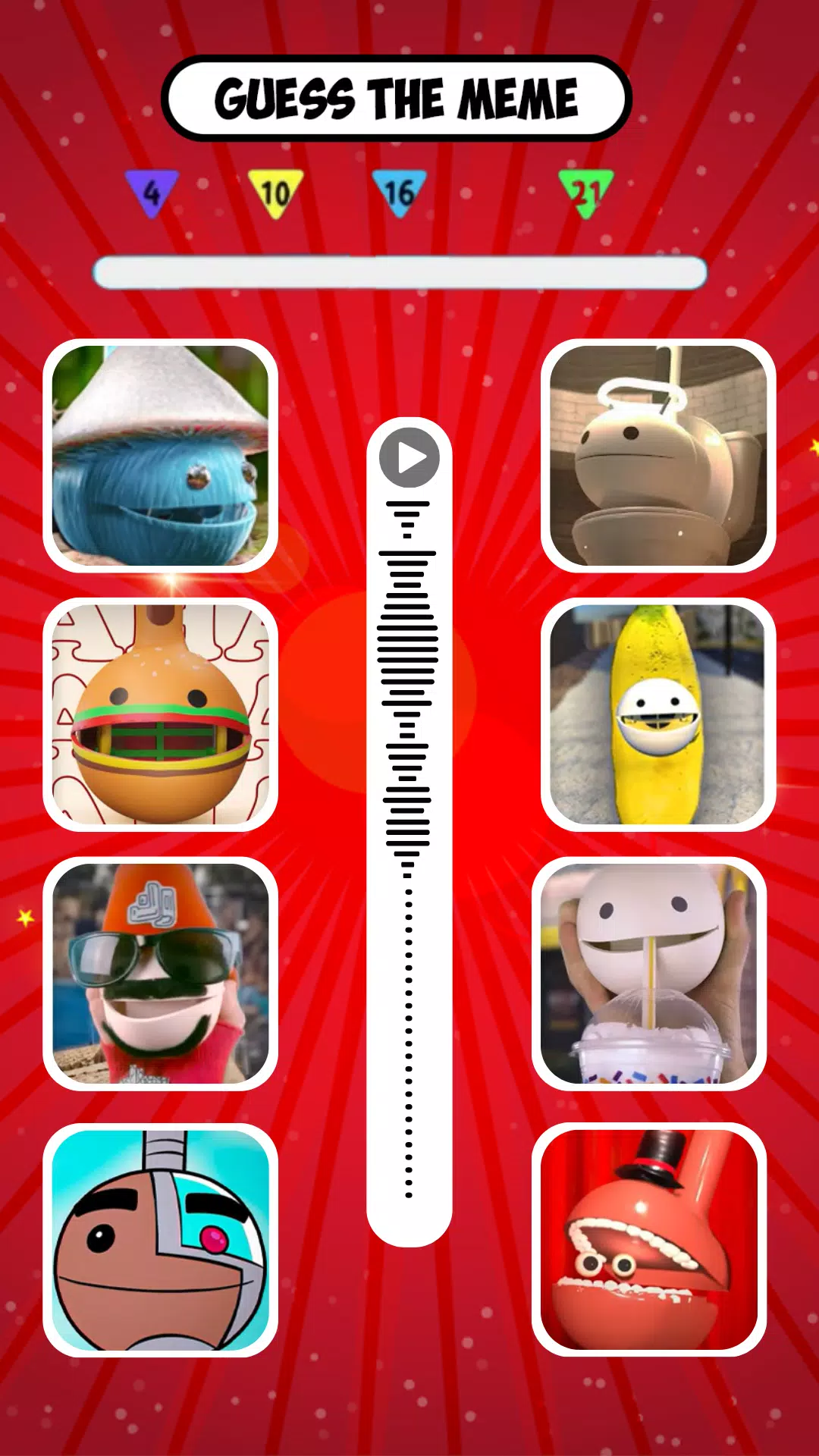Choose the red character with top hat
This screenshot has height=1456, width=819.
pos(649,1240)
